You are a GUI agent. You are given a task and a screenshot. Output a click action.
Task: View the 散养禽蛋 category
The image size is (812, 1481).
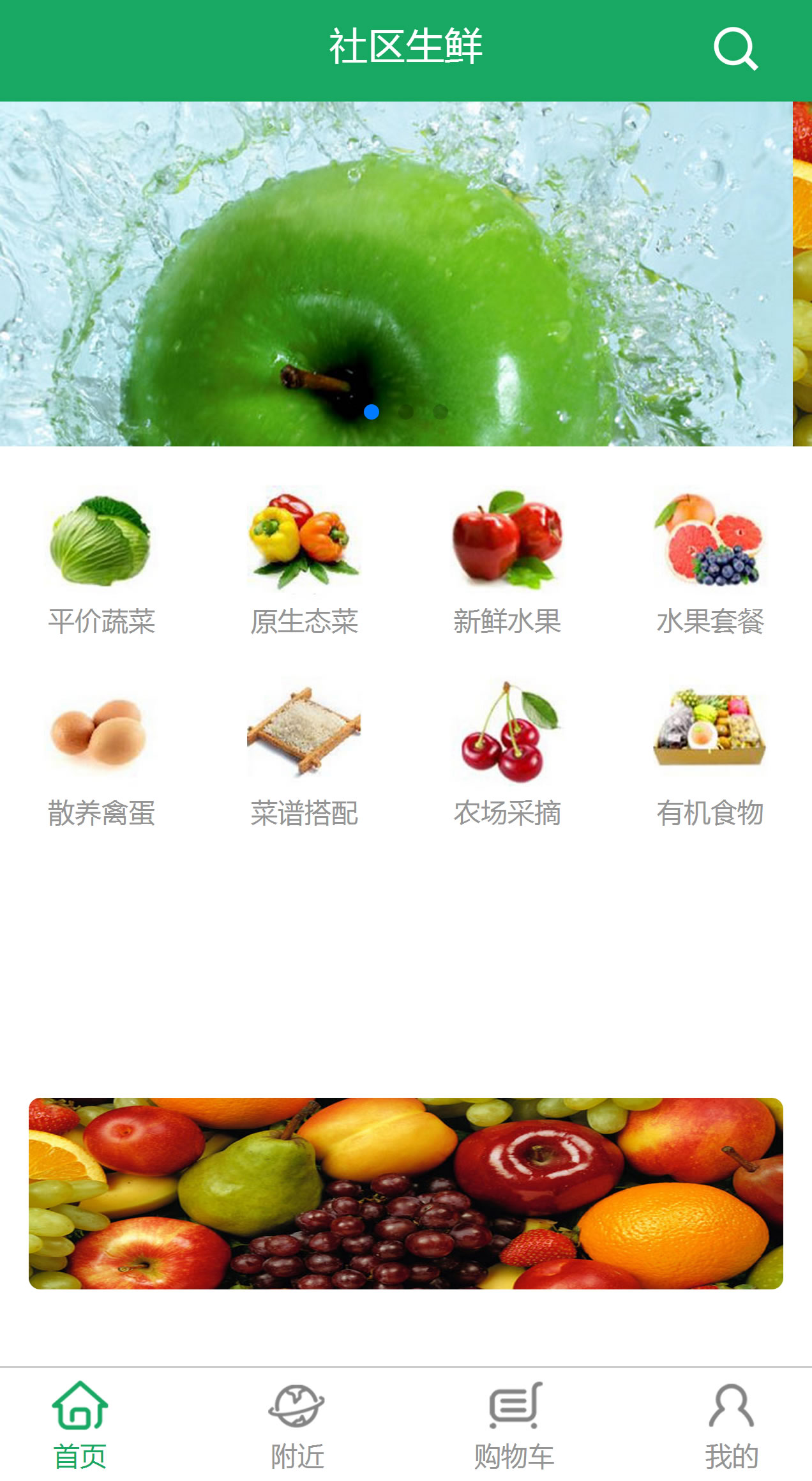pyautogui.click(x=101, y=754)
